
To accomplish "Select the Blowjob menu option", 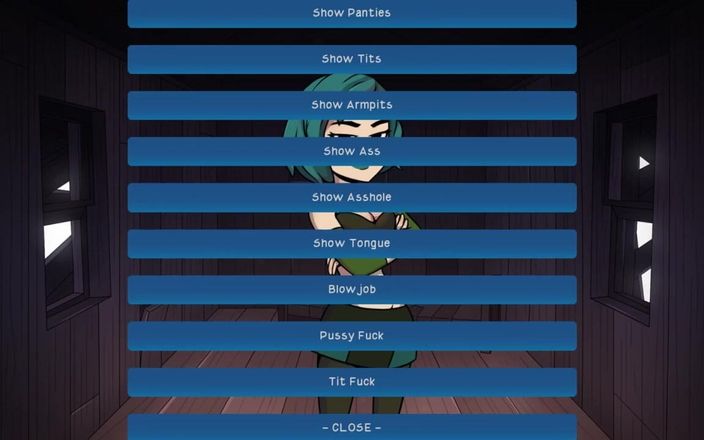I will click(351, 289).
